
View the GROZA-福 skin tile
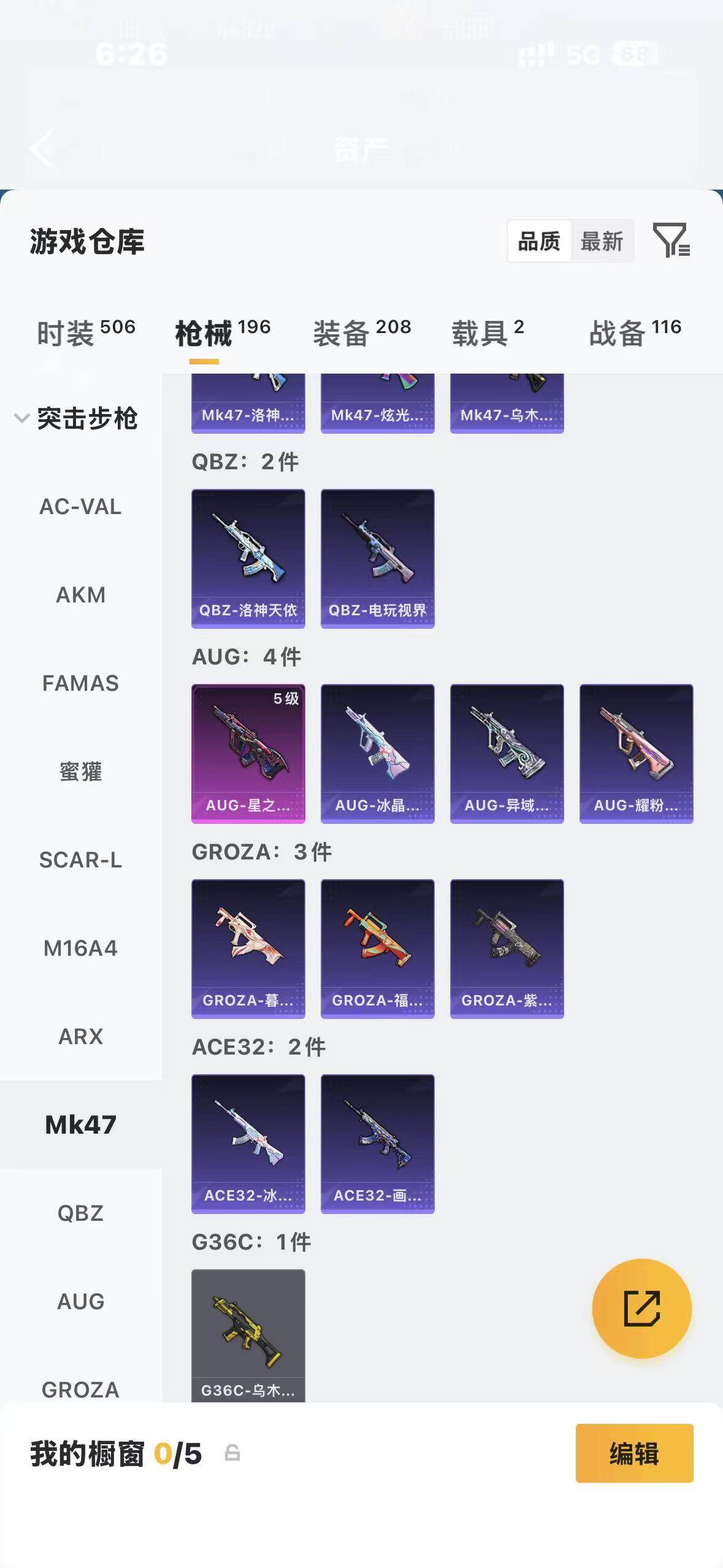(378, 948)
